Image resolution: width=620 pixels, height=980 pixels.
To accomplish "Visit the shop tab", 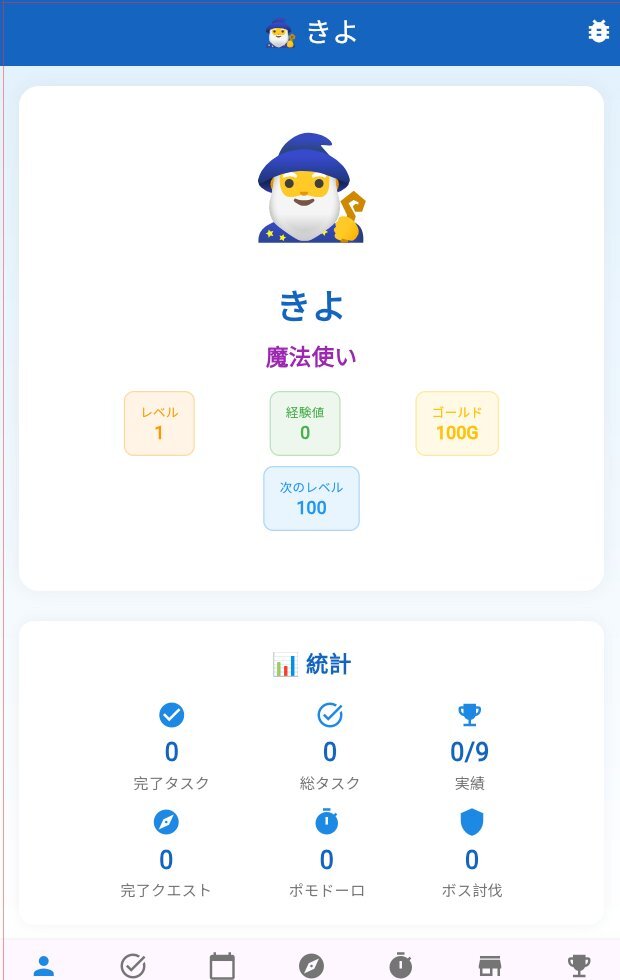I will [x=489, y=966].
